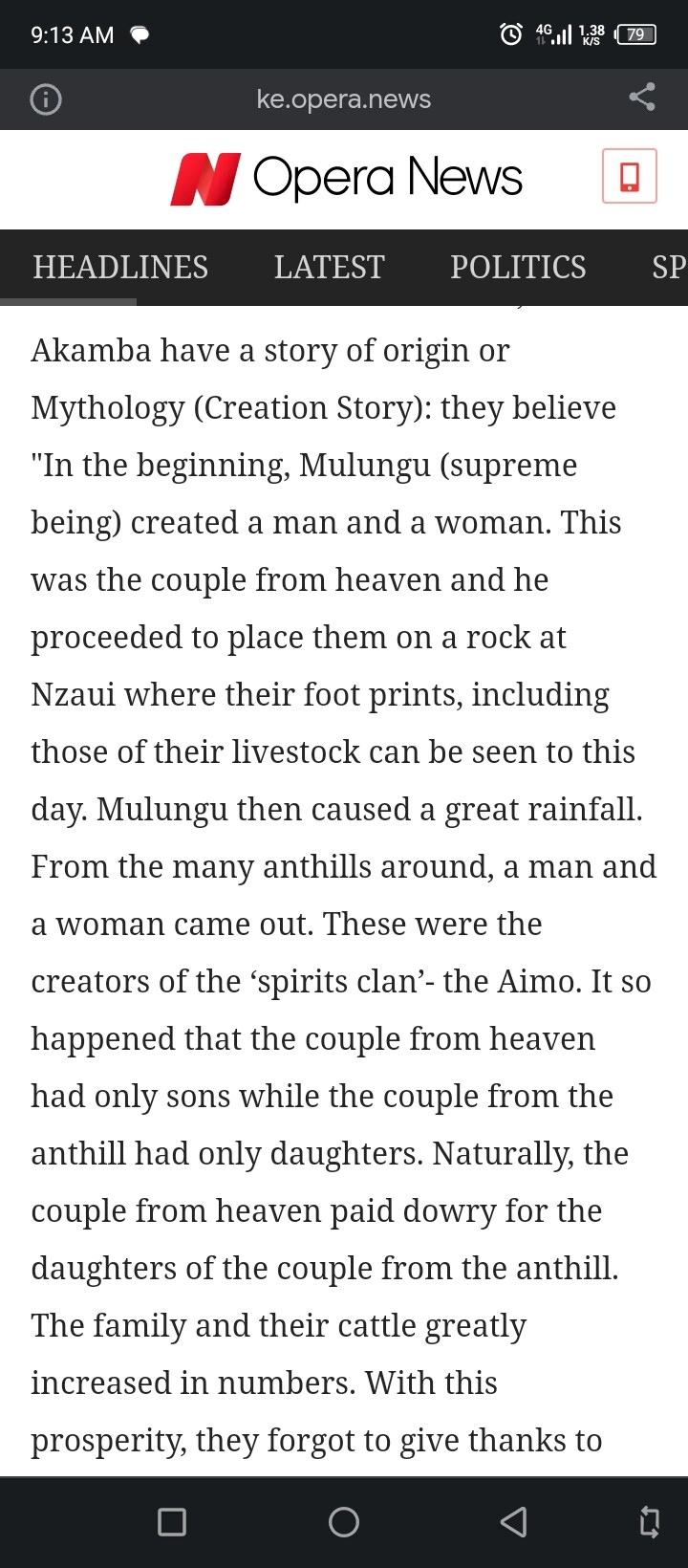This screenshot has width=688, height=1568.
Task: Tap the ke.opera.news address bar
Action: pyautogui.click(x=344, y=99)
